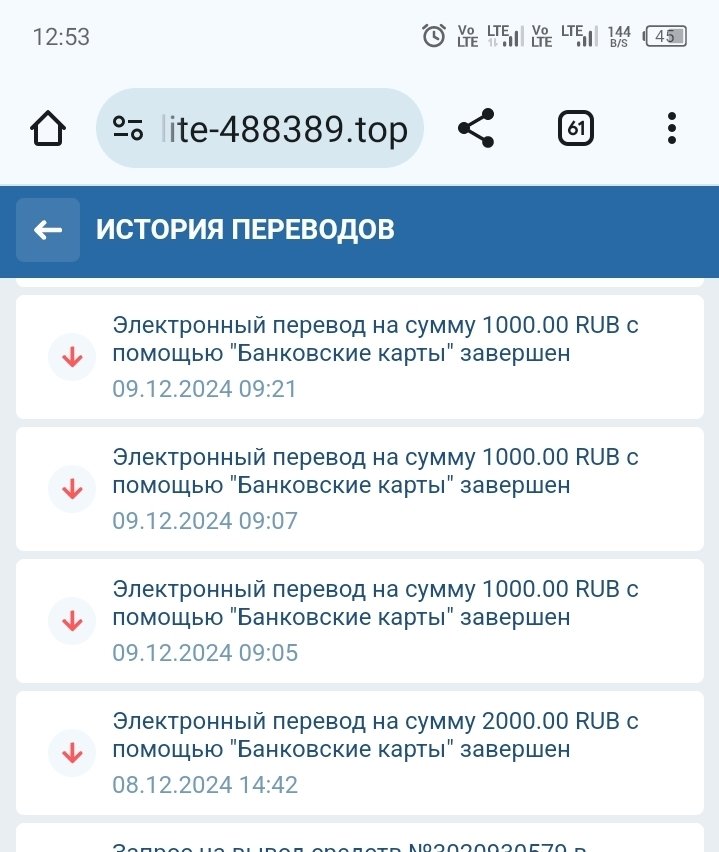Tap the address bar showing ite-488389.top
Screen dimensions: 719x852
285,130
